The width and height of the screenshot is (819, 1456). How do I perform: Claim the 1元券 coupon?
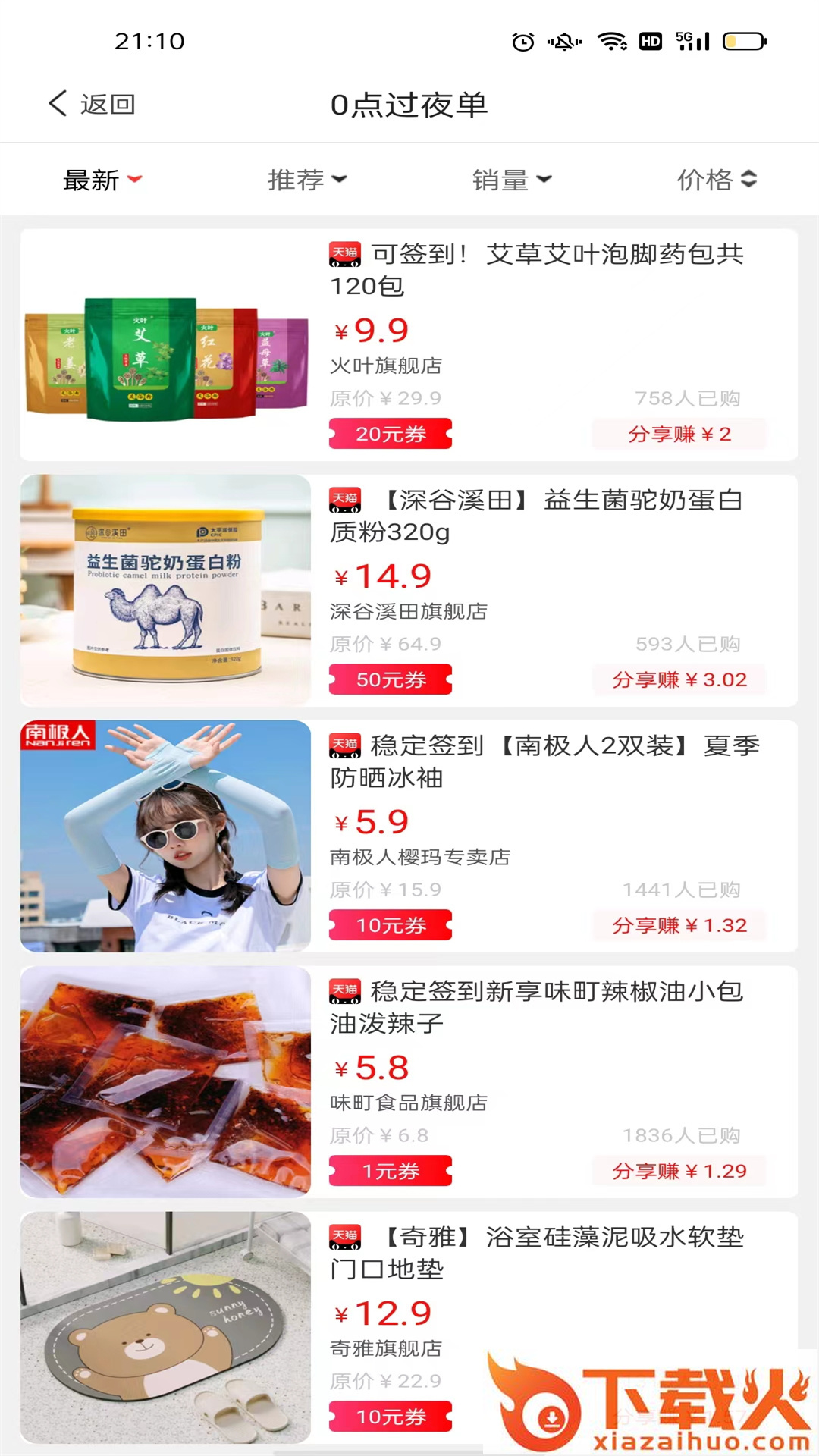click(391, 1171)
